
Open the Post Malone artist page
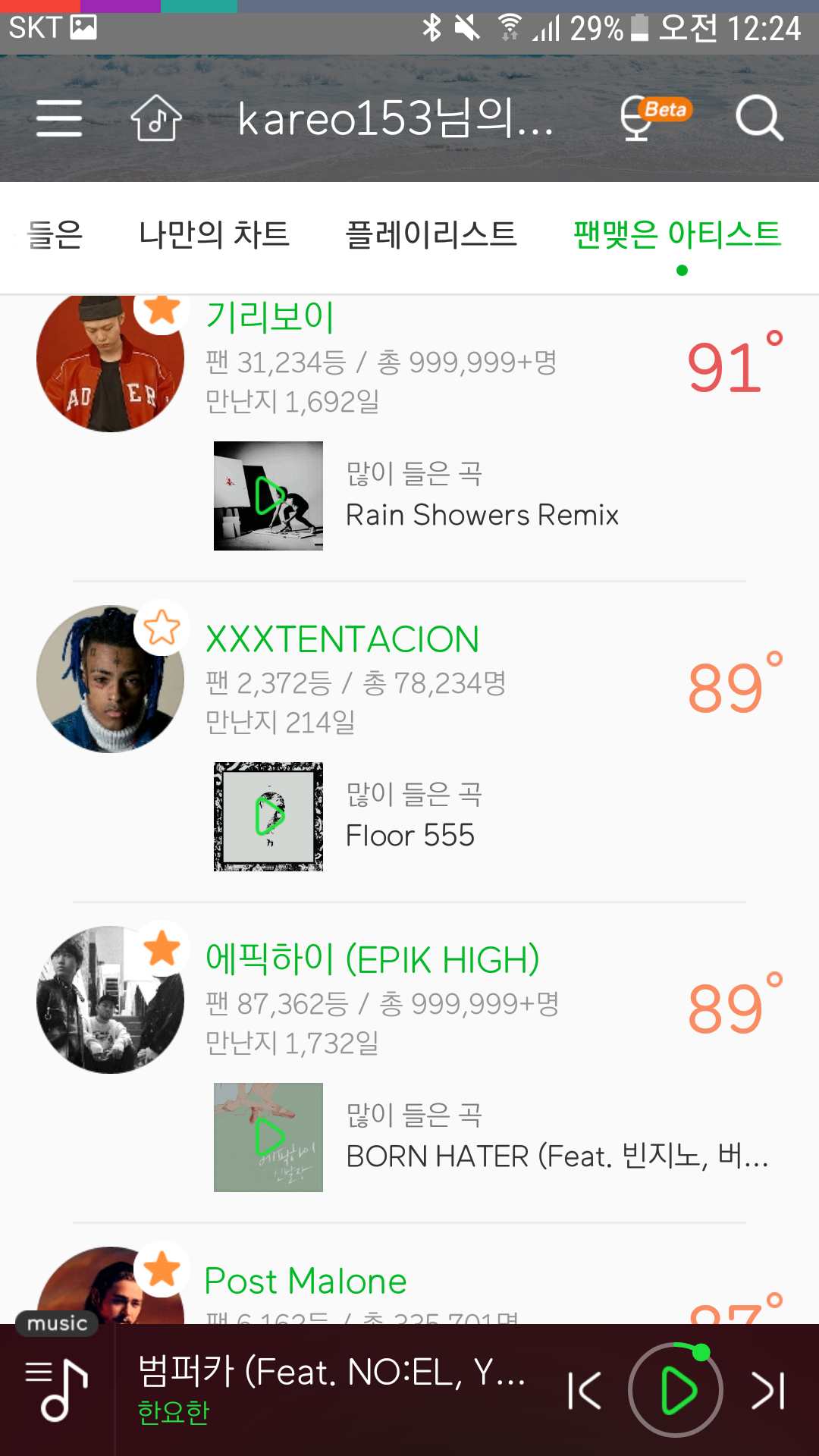pyautogui.click(x=306, y=1282)
